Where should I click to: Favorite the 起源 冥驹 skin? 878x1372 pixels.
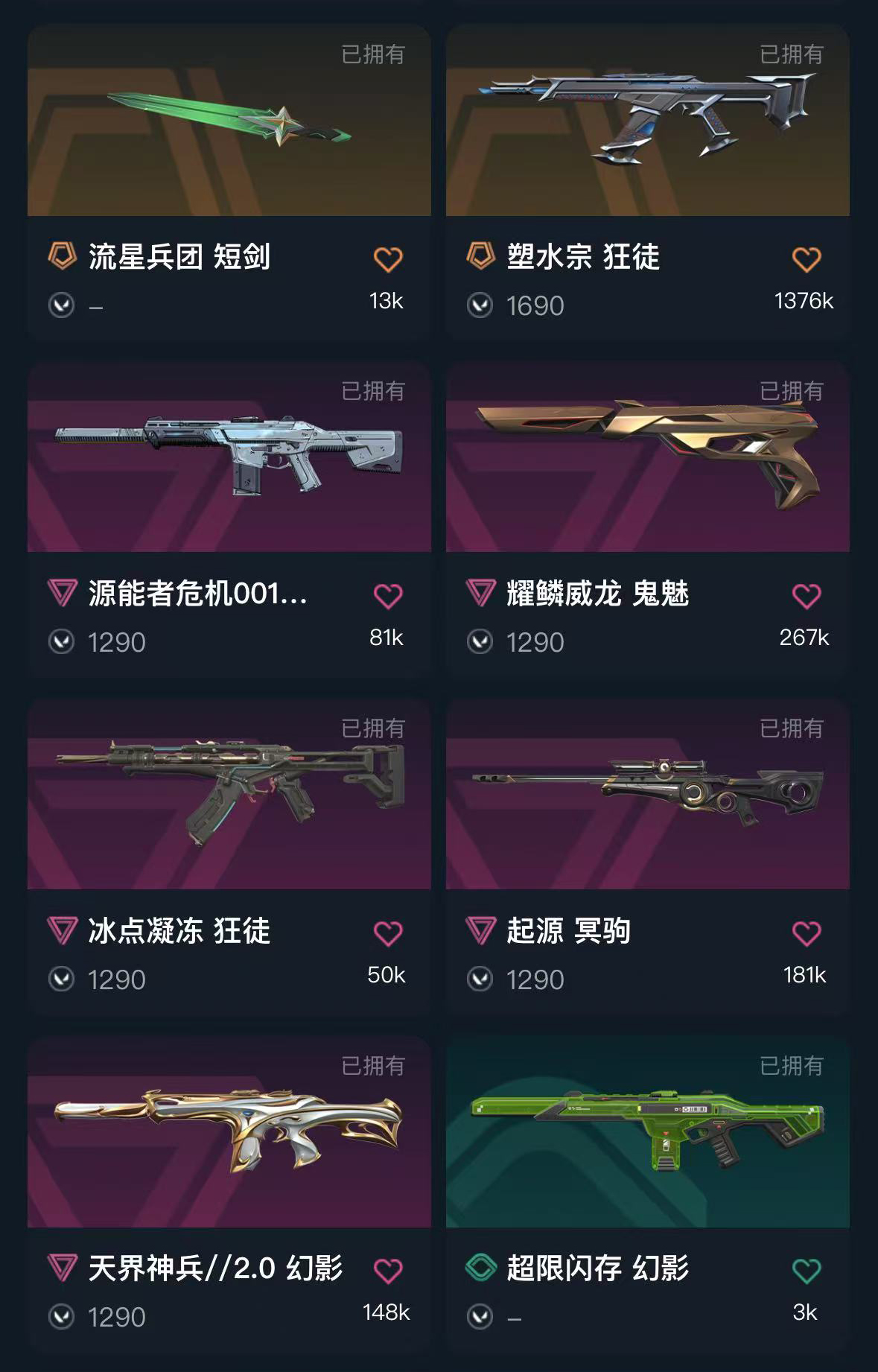tap(806, 933)
